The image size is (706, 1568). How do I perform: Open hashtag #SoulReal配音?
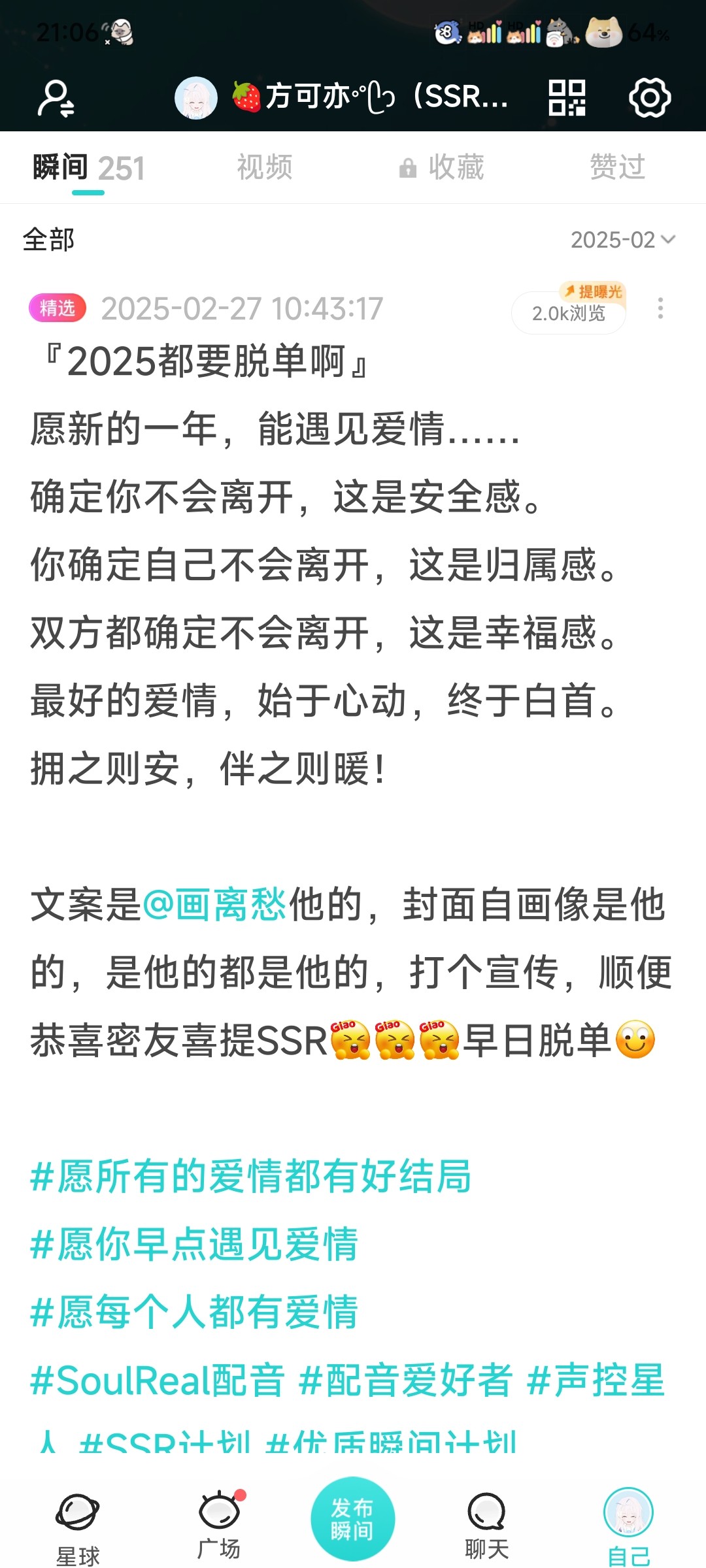tap(158, 1380)
